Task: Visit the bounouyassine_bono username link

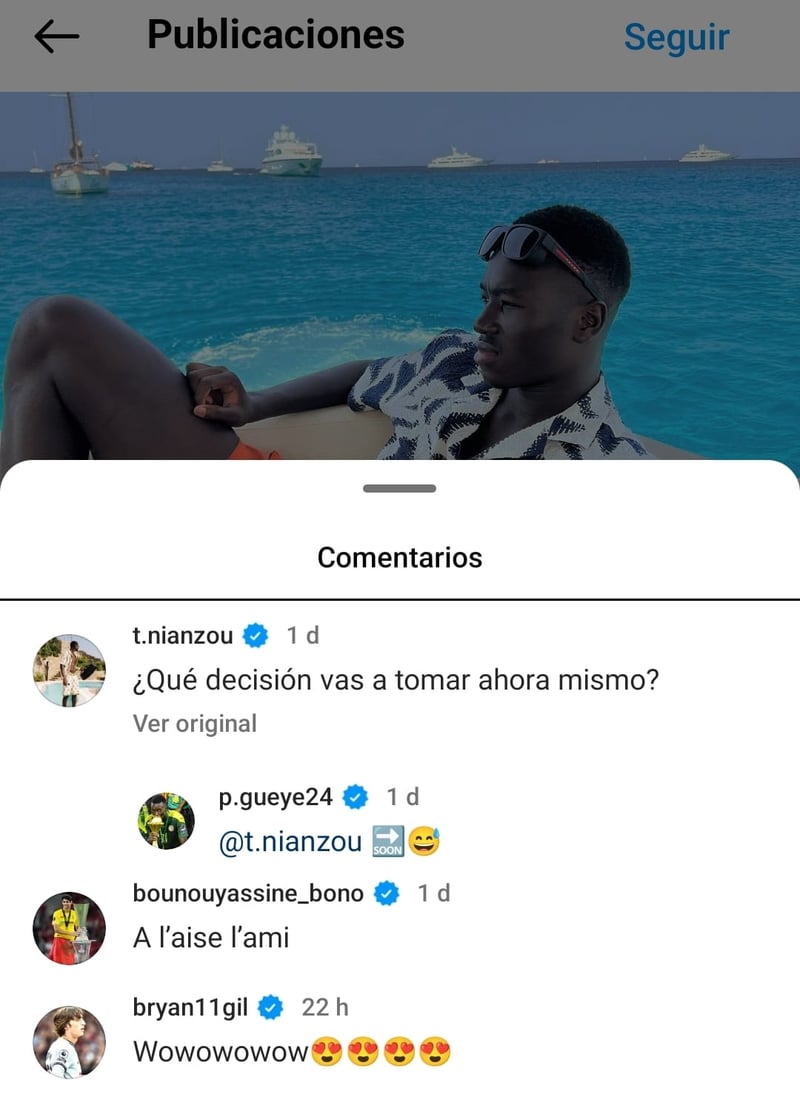Action: (x=248, y=893)
